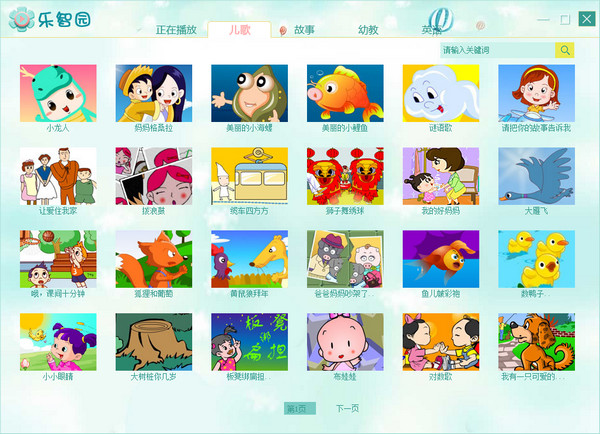Open the 对数歌 tile

(x=440, y=342)
